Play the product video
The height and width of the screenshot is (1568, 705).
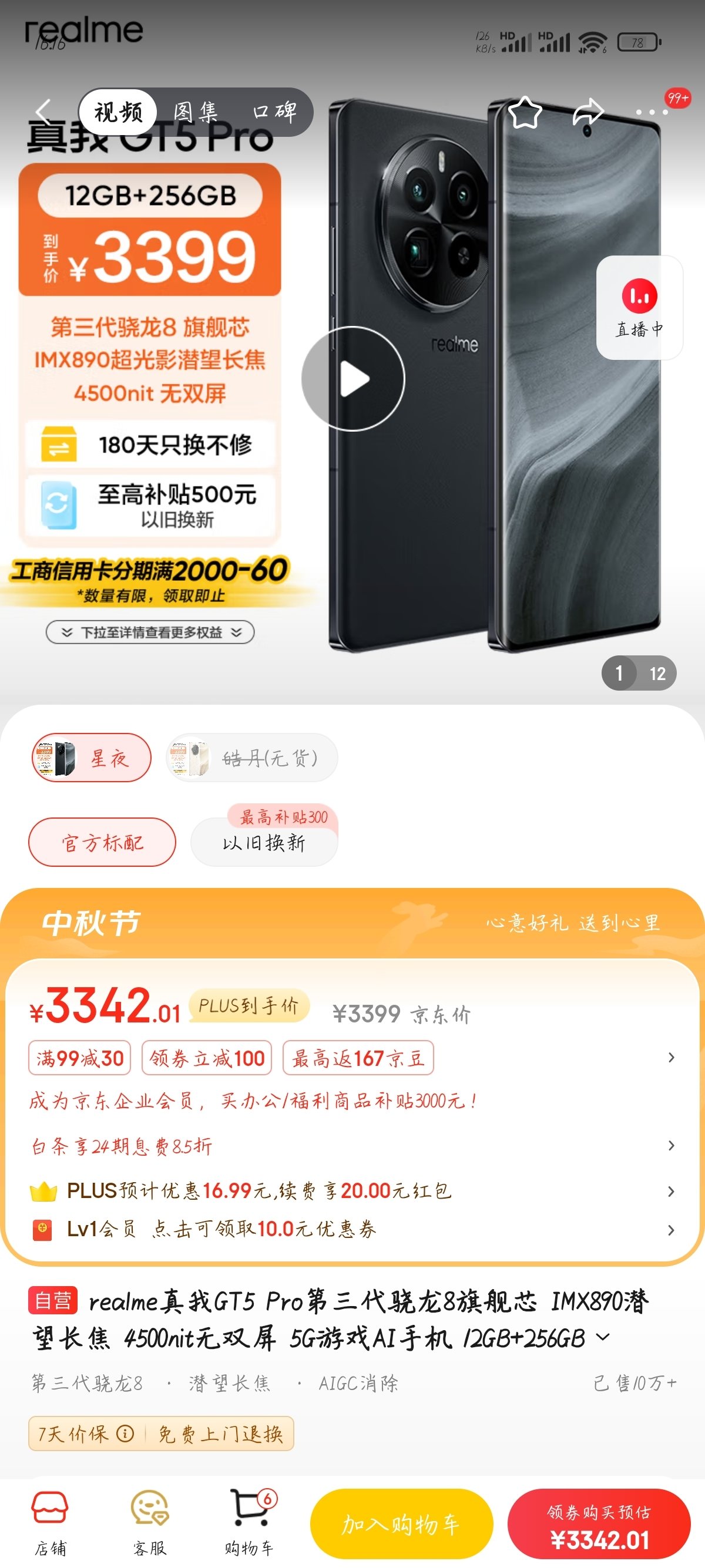tap(353, 379)
